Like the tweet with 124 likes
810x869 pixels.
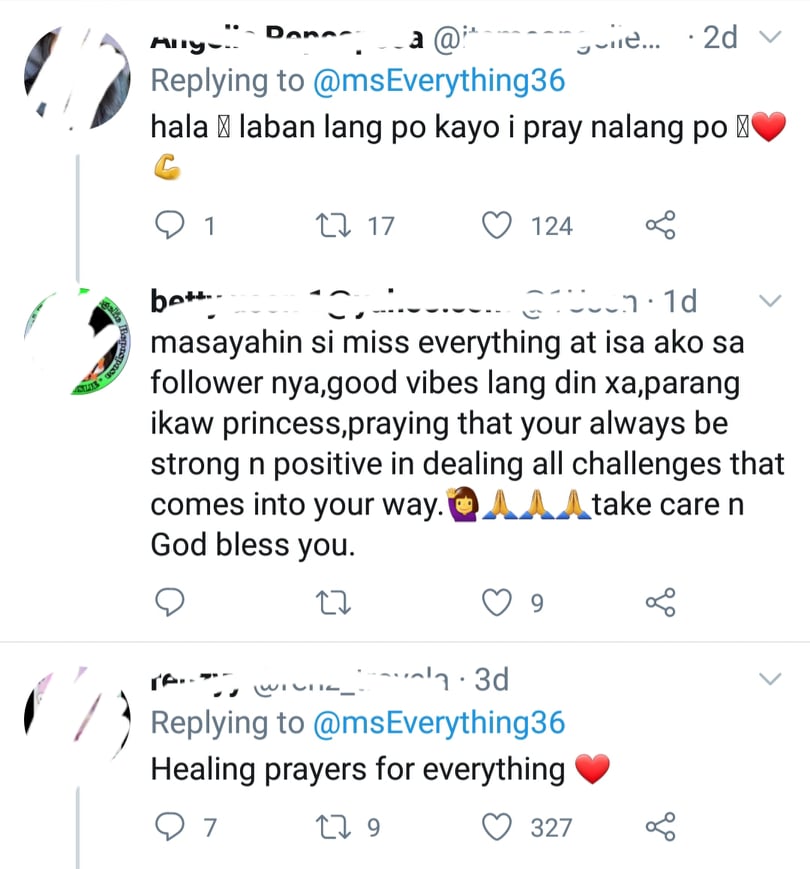pyautogui.click(x=497, y=226)
